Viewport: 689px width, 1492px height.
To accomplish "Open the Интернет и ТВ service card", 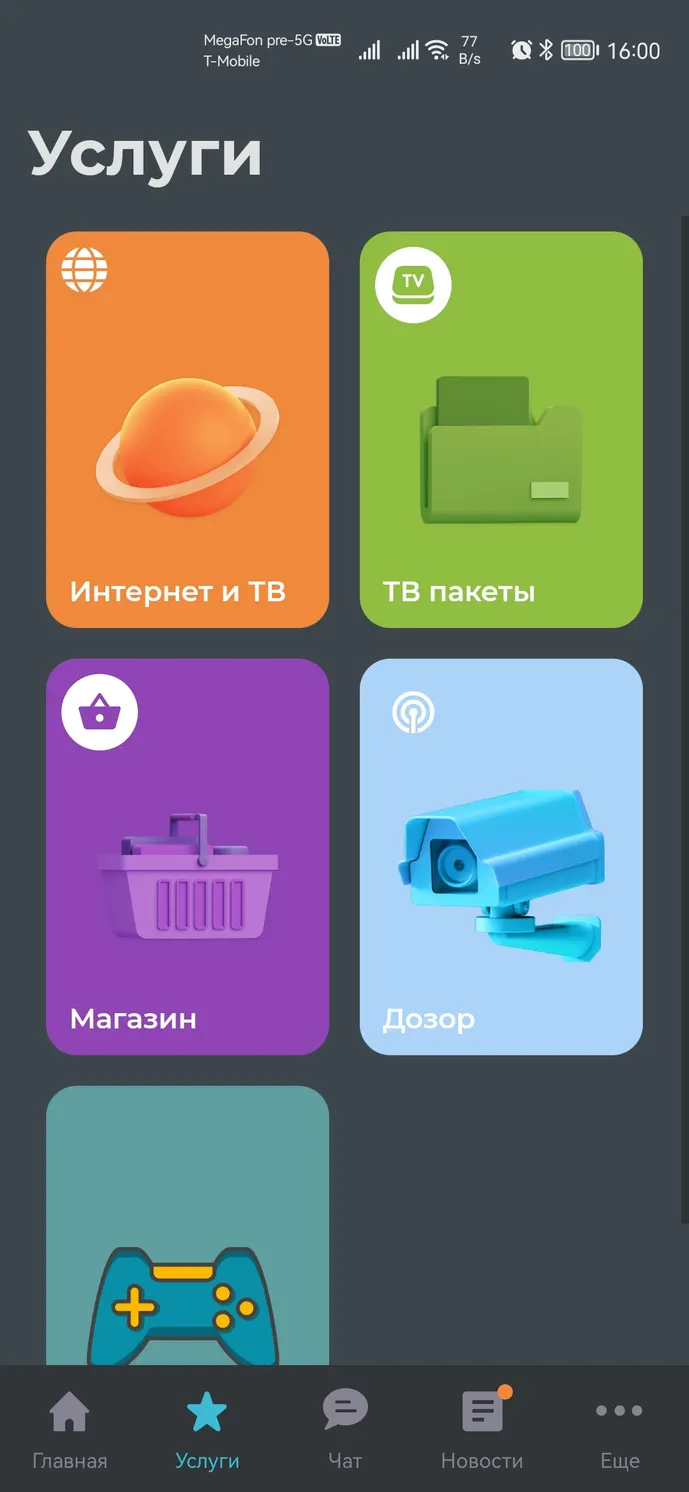I will [x=187, y=430].
